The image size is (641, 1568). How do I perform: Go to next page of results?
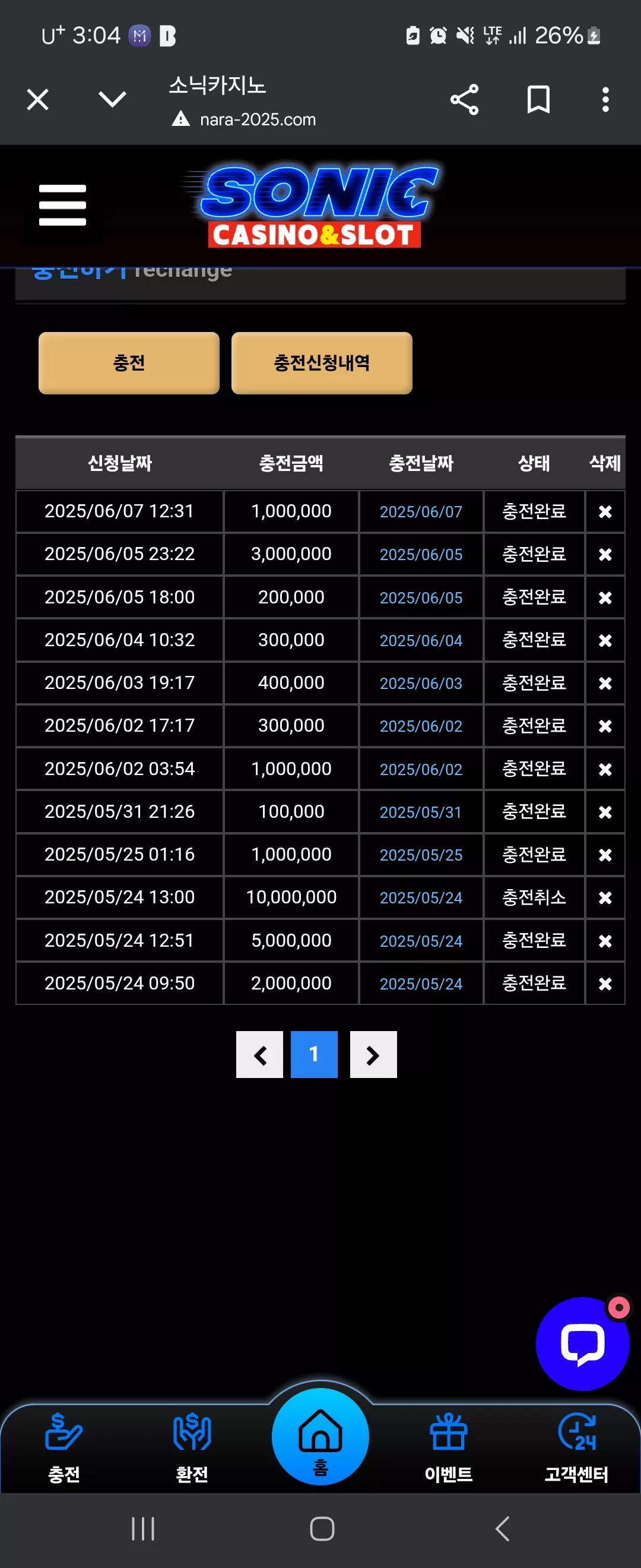[x=373, y=1054]
